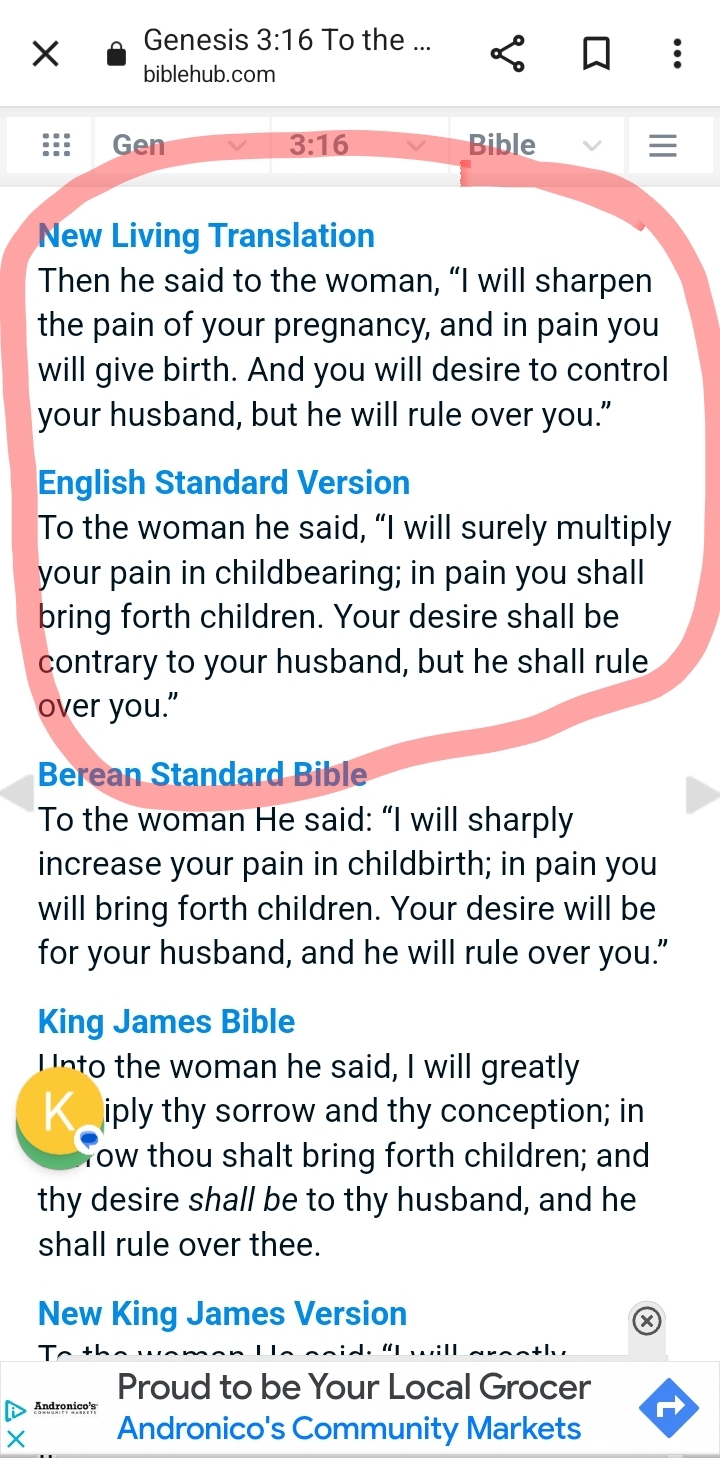Open the English Standard Version link
This screenshot has height=1458, width=720.
pyautogui.click(x=224, y=483)
